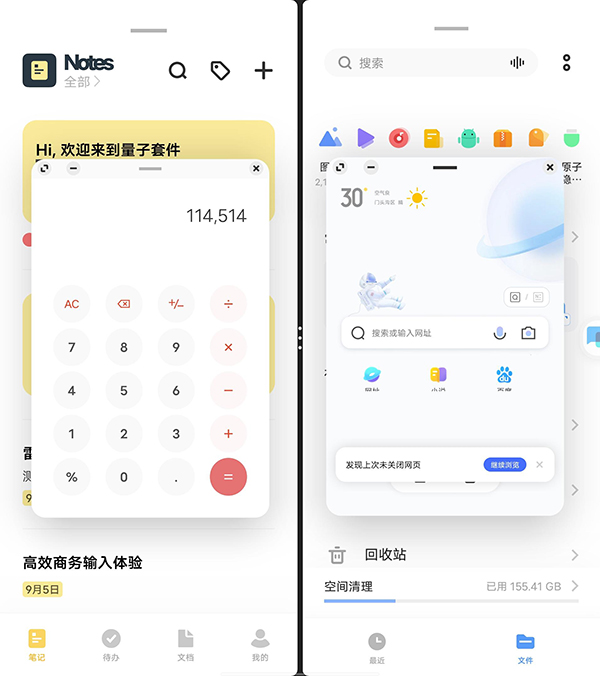Tap the calculator backspace key
The width and height of the screenshot is (600, 676).
[124, 304]
